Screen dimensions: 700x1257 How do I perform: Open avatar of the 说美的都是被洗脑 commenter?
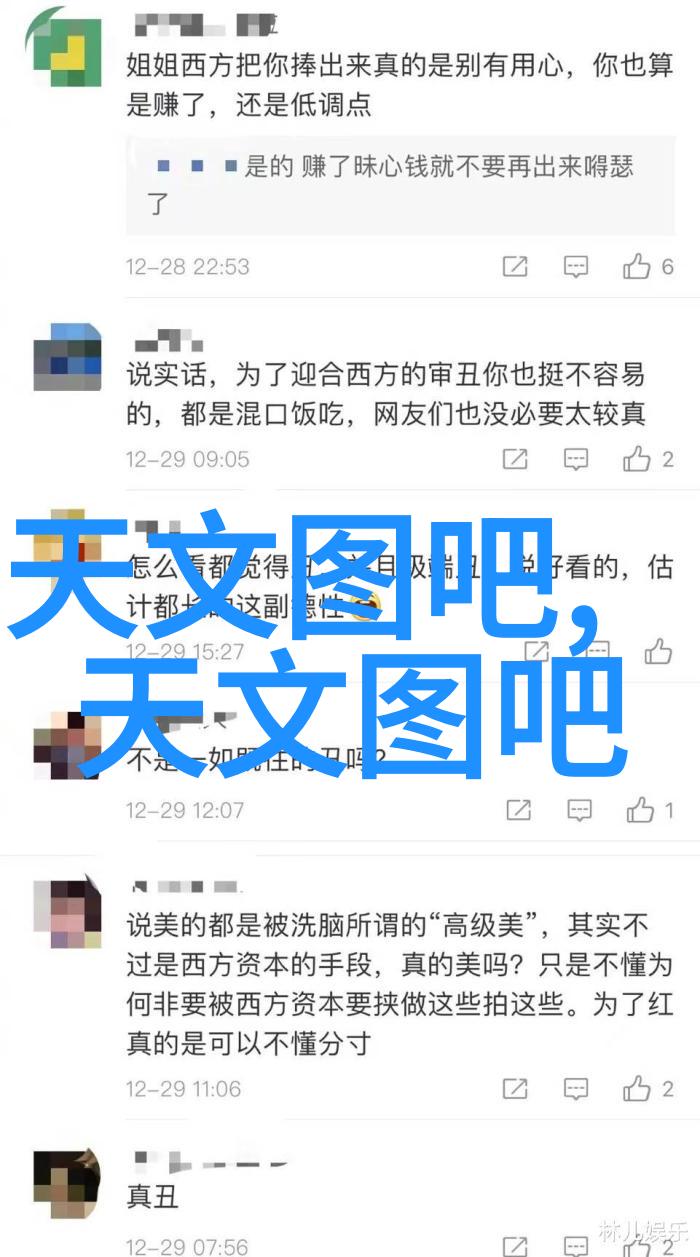pos(67,914)
